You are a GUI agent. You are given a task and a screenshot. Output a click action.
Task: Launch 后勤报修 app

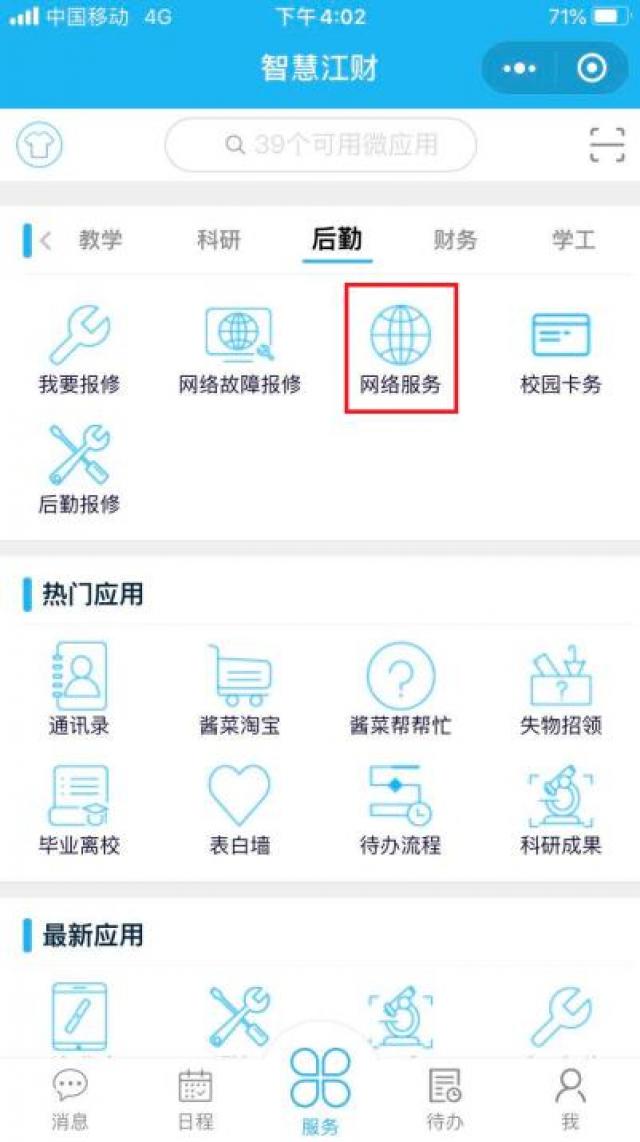(x=79, y=468)
